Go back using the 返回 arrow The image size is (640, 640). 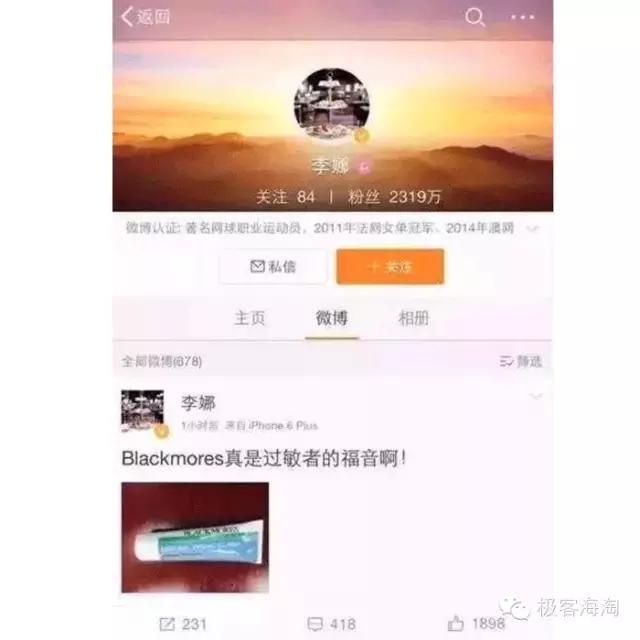(145, 17)
